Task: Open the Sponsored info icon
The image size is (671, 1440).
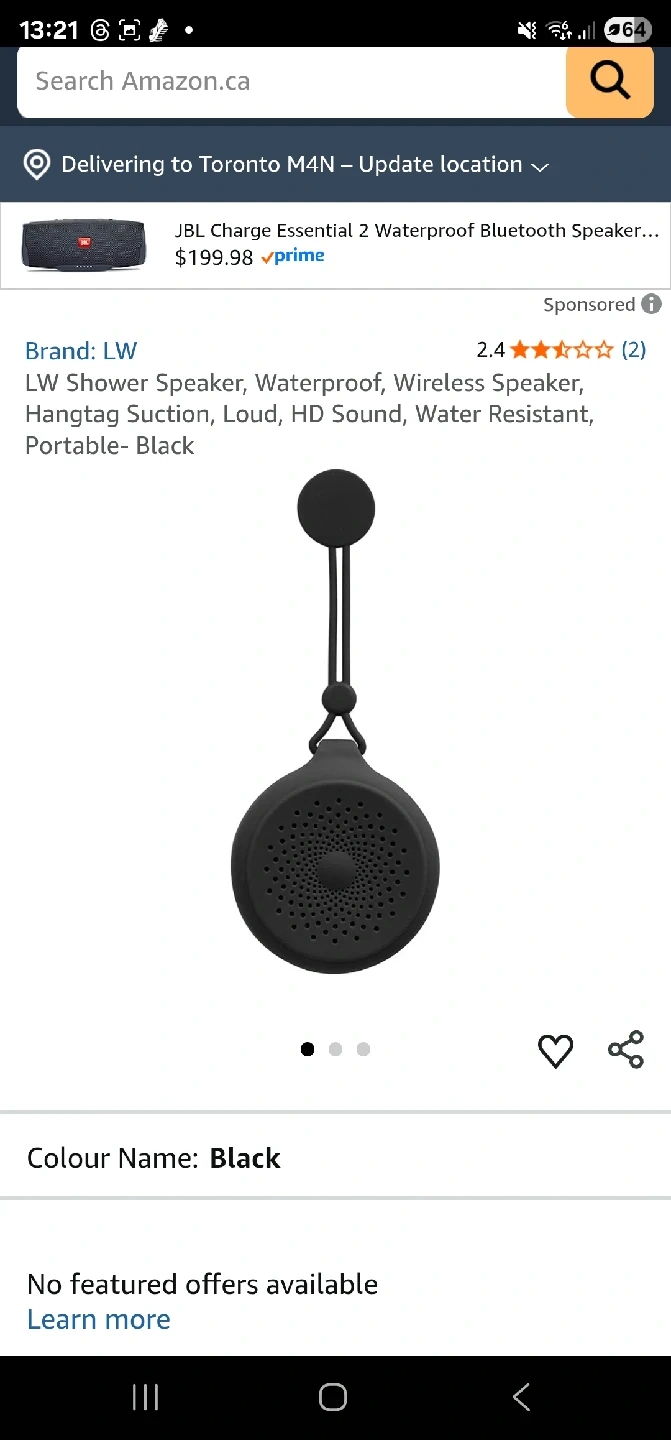Action: (652, 304)
